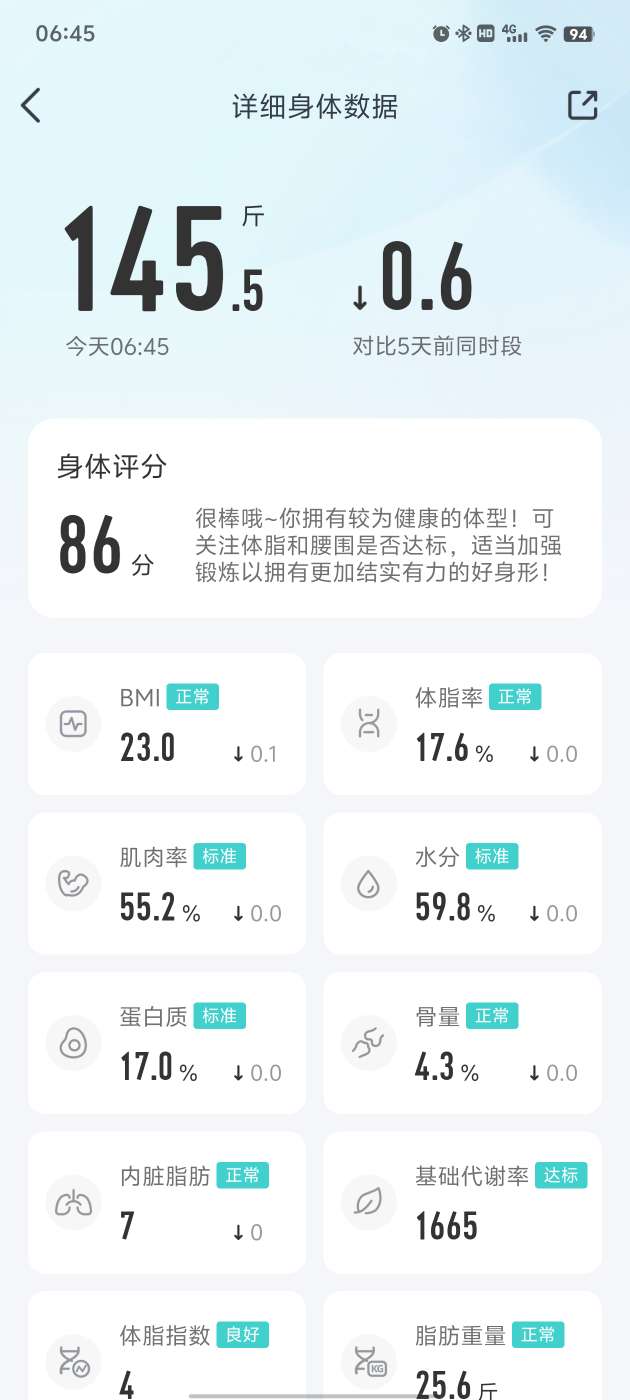Go back from detailed body data
Image resolution: width=630 pixels, height=1400 pixels.
pyautogui.click(x=32, y=106)
